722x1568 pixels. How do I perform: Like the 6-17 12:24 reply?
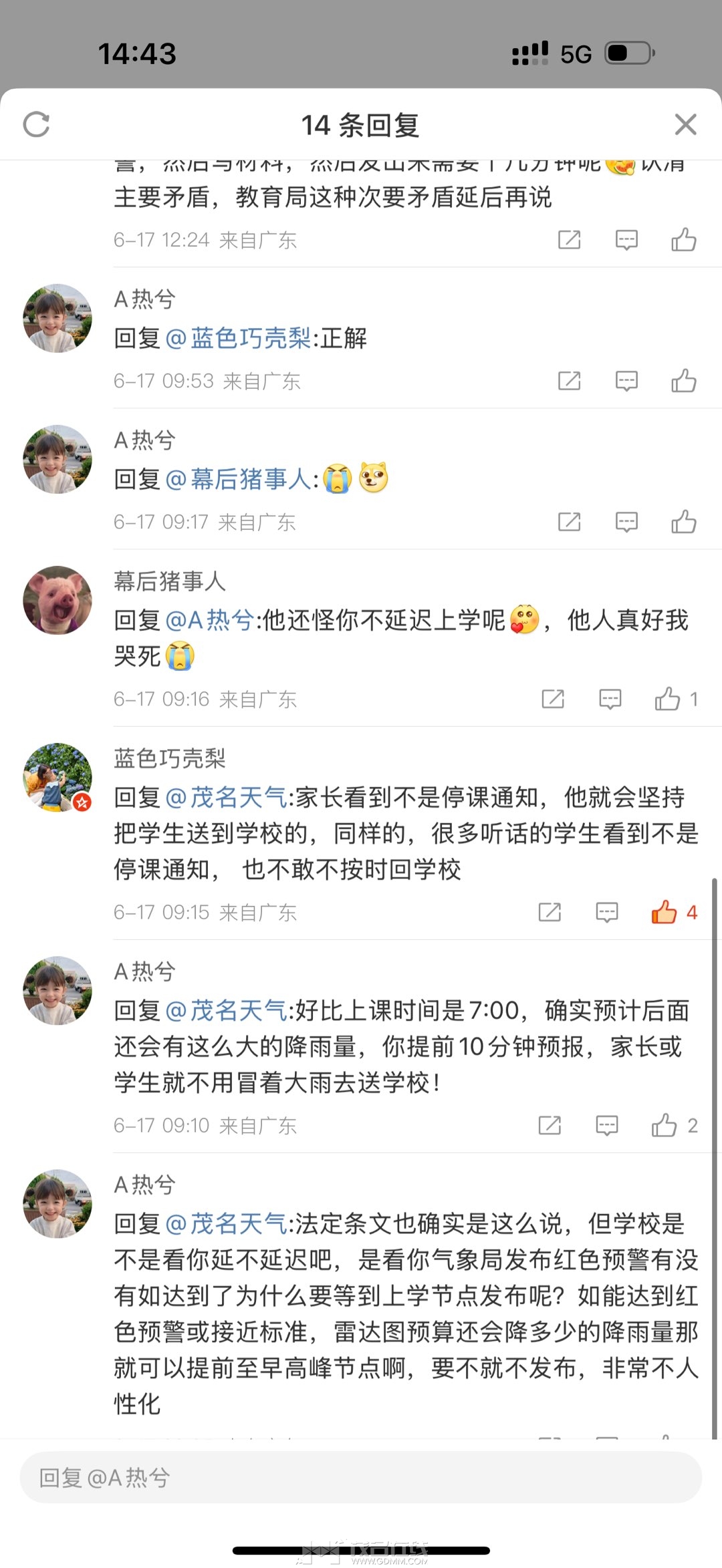(684, 240)
